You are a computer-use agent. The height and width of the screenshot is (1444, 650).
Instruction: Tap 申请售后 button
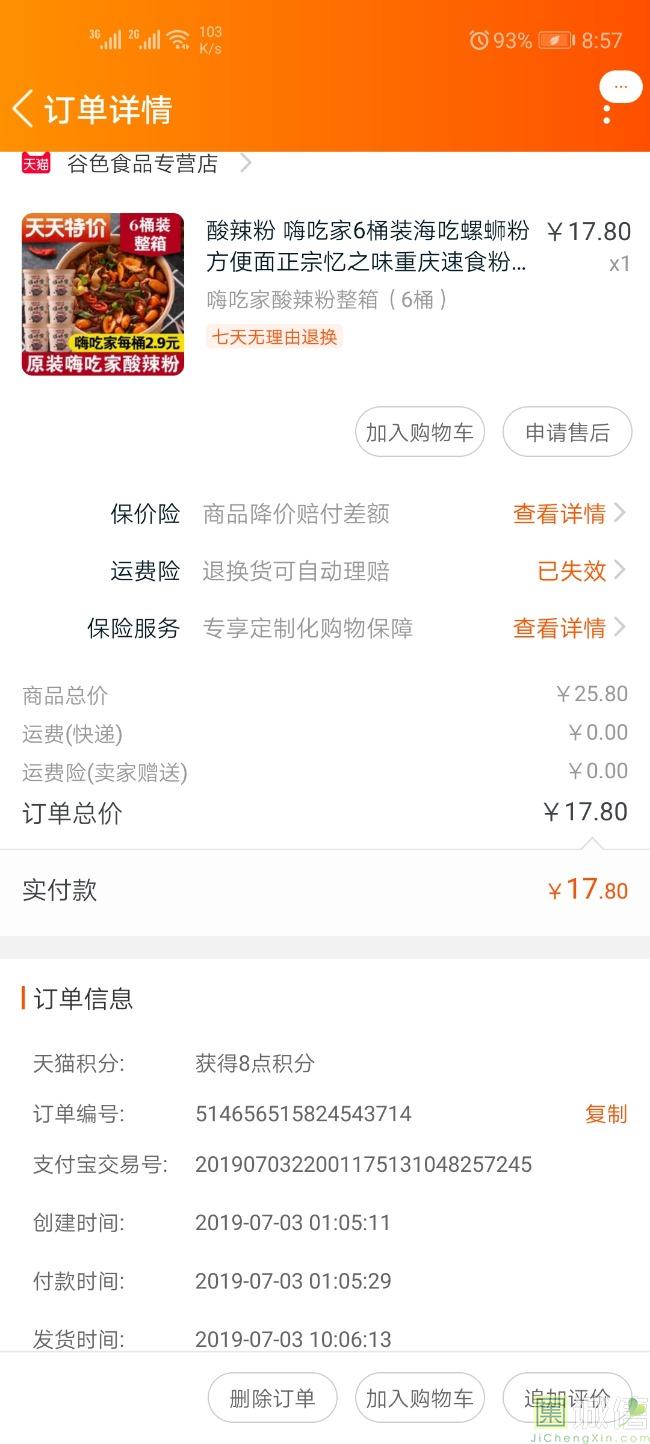click(567, 432)
